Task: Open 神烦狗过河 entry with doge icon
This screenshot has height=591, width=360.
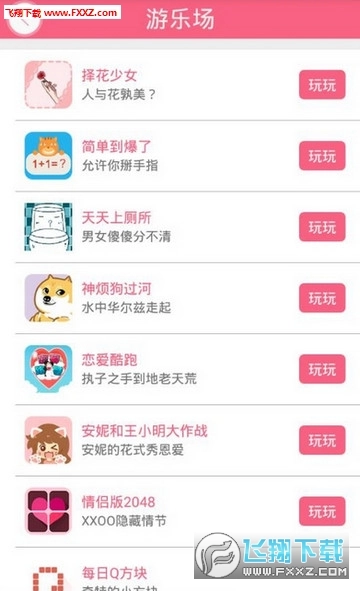Action: pos(187,298)
